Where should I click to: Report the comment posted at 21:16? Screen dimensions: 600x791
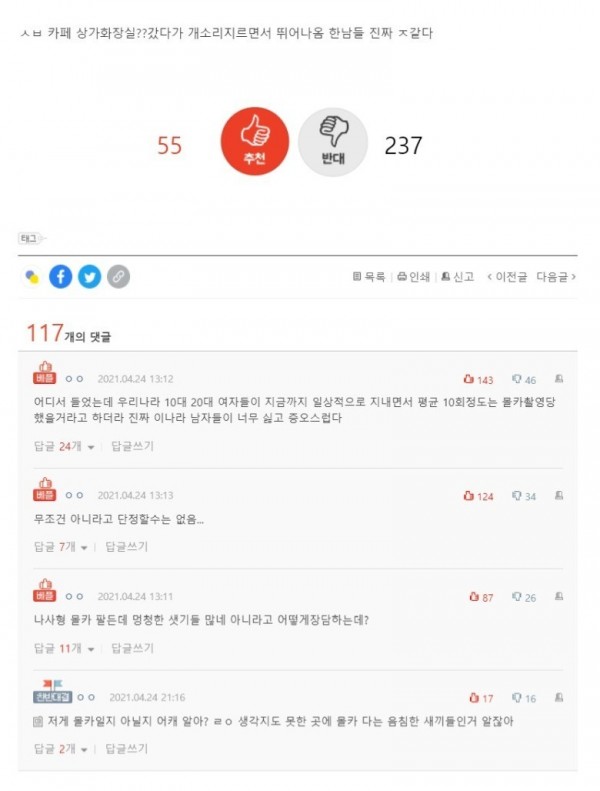559,698
